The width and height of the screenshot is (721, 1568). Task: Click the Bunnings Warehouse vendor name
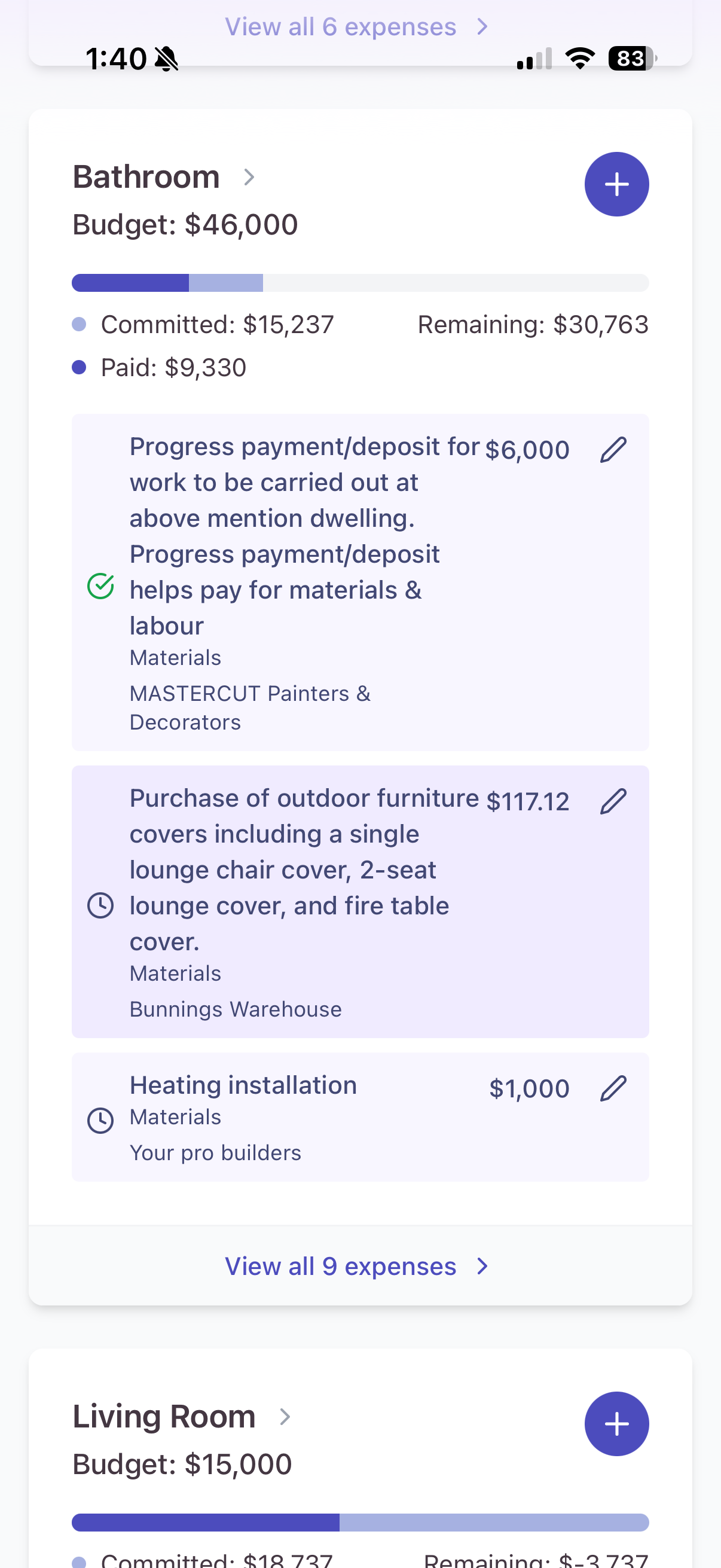235,1009
